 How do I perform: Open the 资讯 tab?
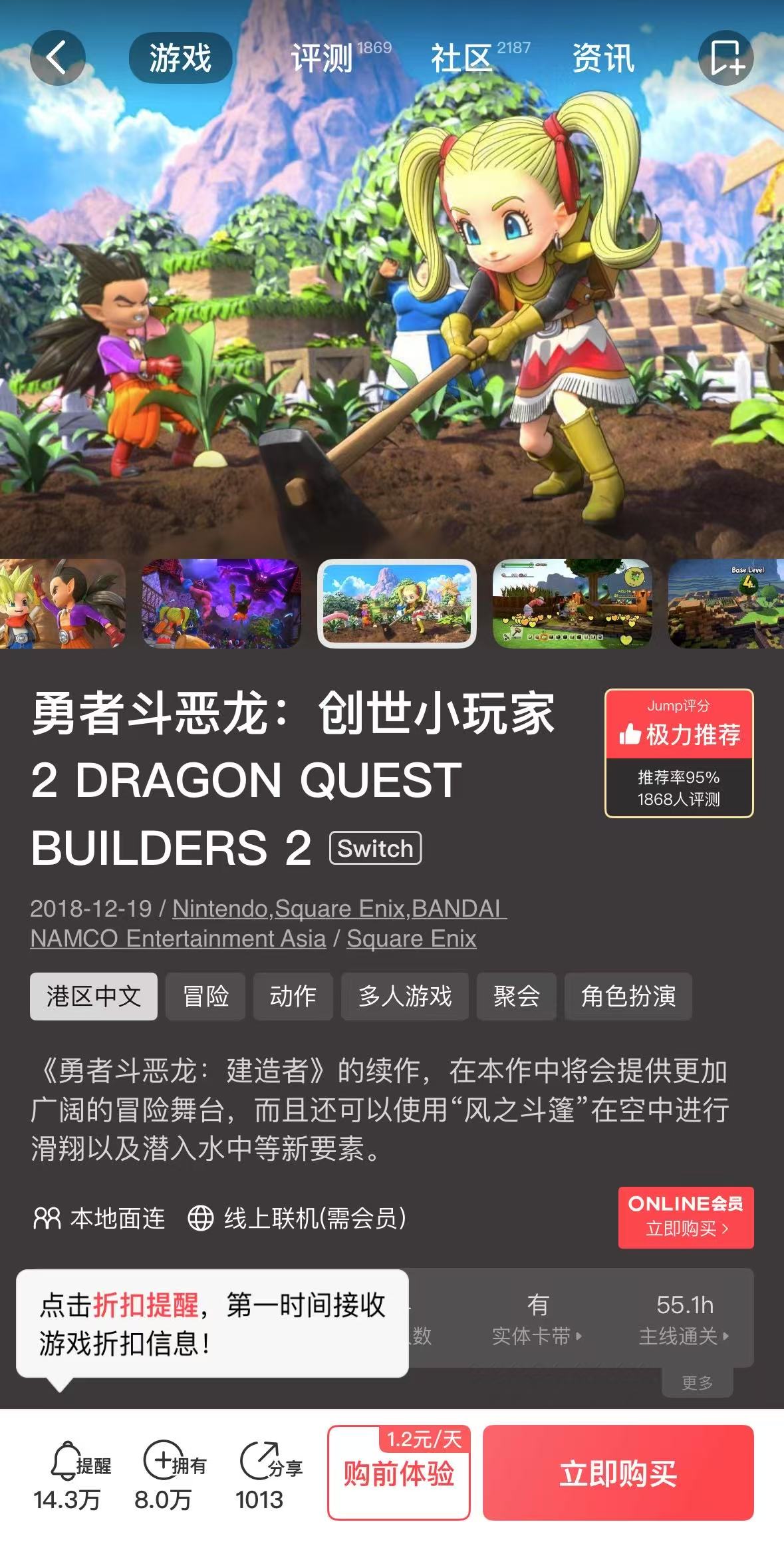[x=602, y=58]
